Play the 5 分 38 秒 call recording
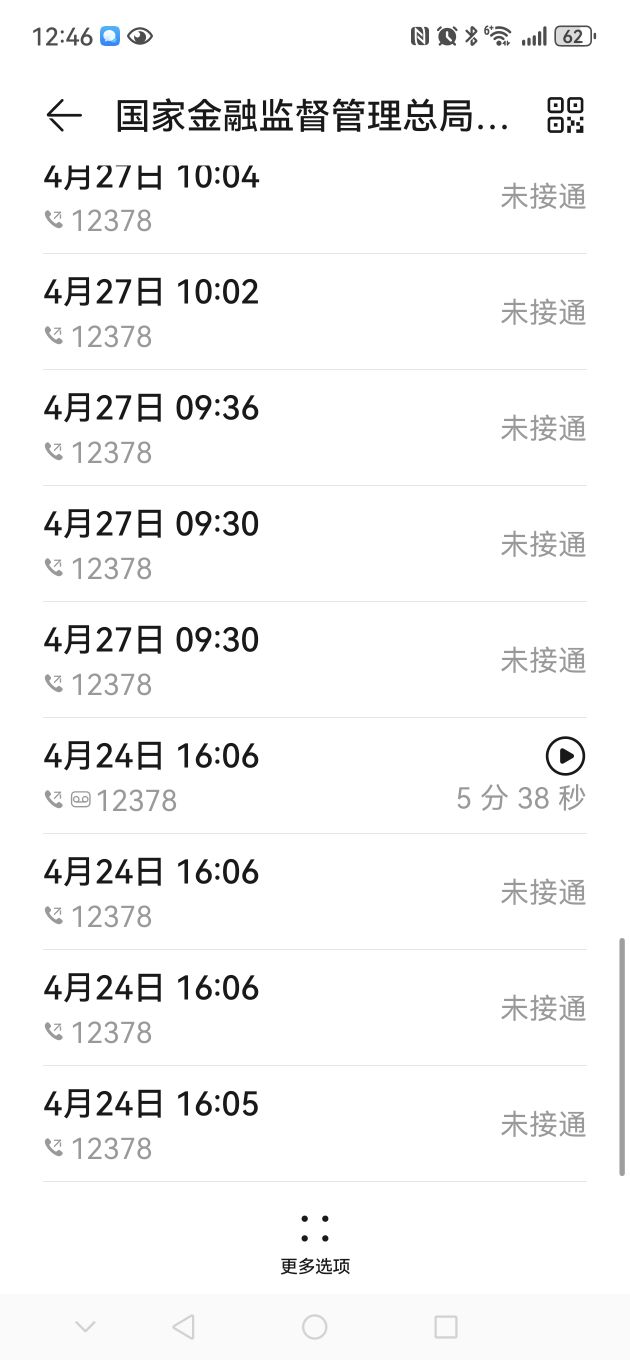The width and height of the screenshot is (630, 1360). [x=565, y=756]
